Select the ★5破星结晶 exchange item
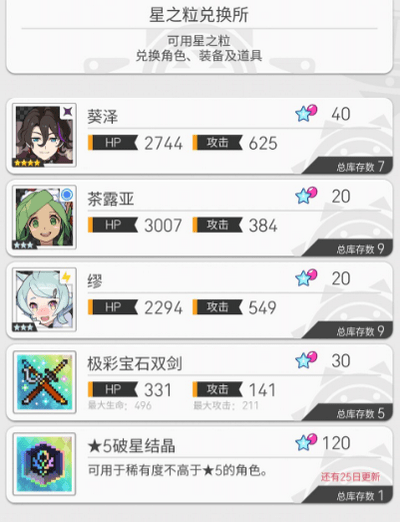Screen dimensions: 400x522 (x=199, y=465)
